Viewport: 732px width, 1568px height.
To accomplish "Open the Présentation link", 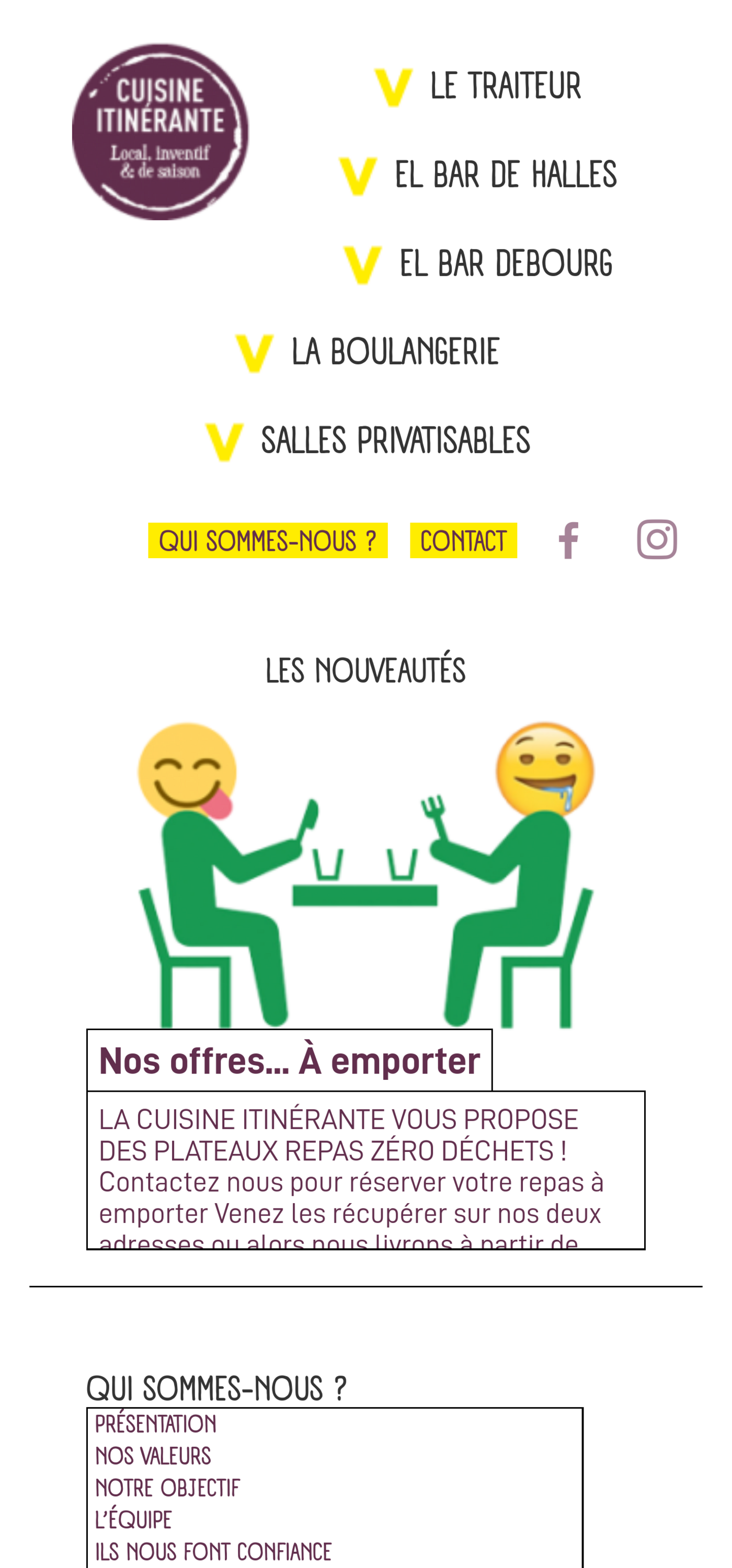I will pyautogui.click(x=155, y=1424).
